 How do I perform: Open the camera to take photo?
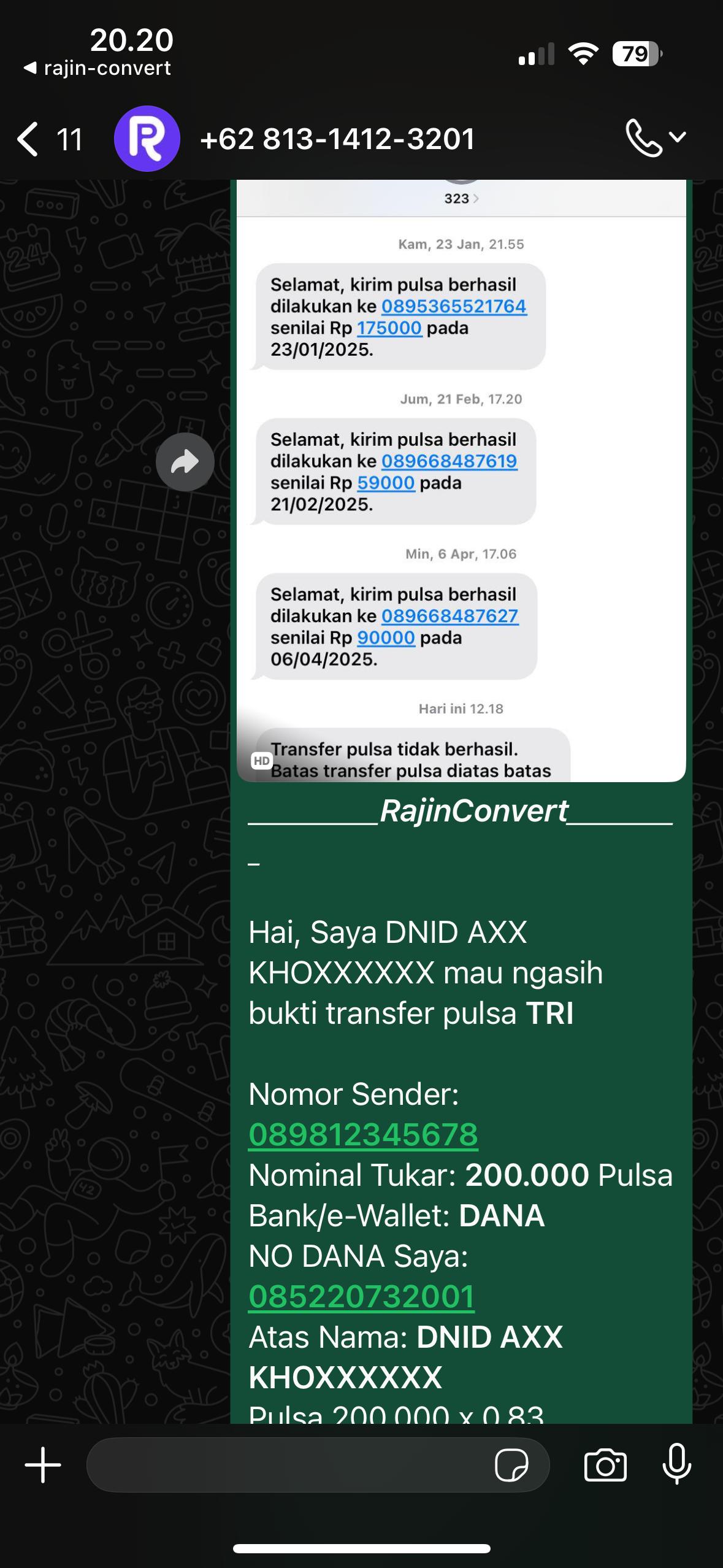[605, 1466]
